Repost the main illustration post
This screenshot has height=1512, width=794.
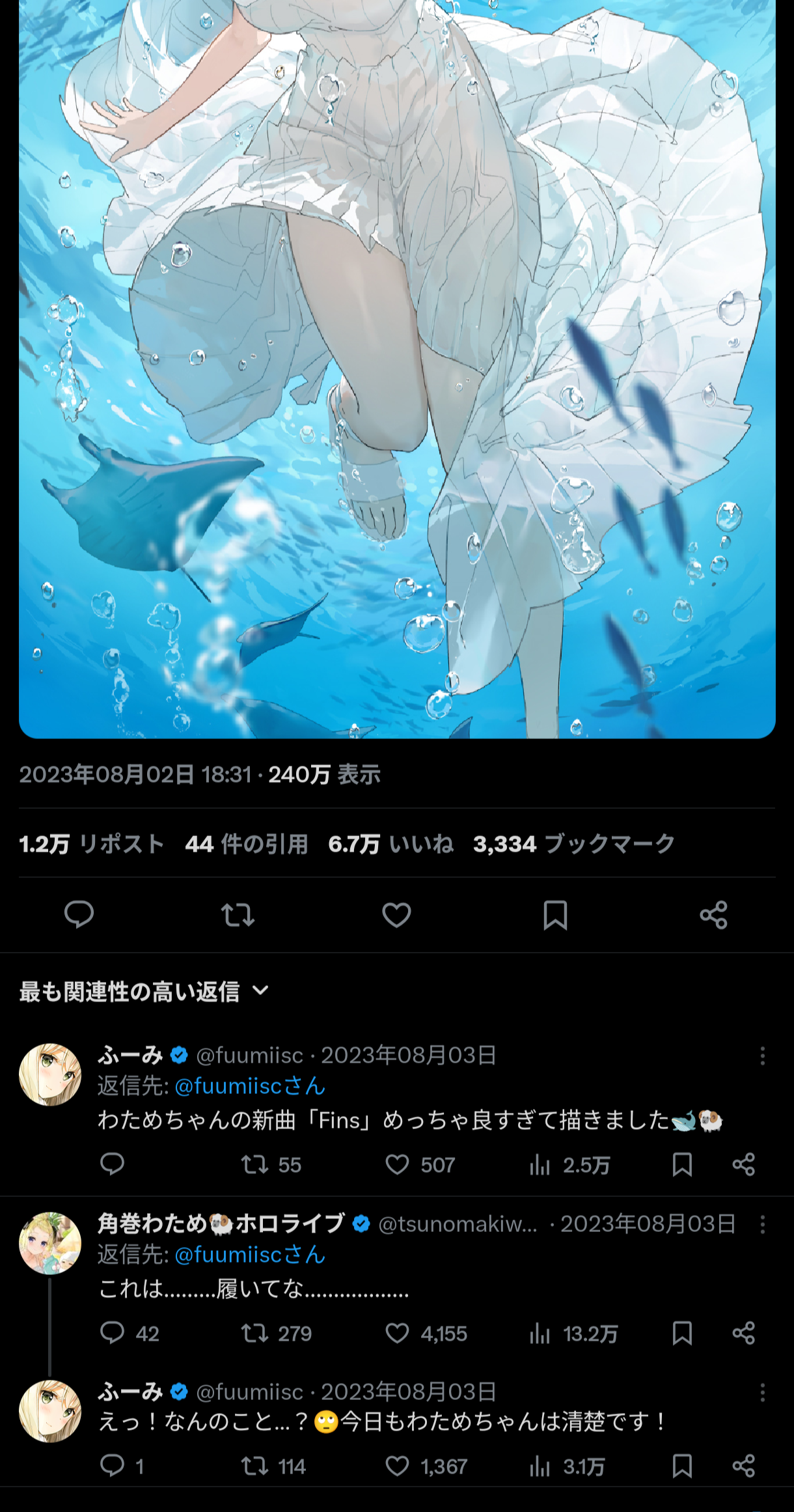[x=238, y=915]
